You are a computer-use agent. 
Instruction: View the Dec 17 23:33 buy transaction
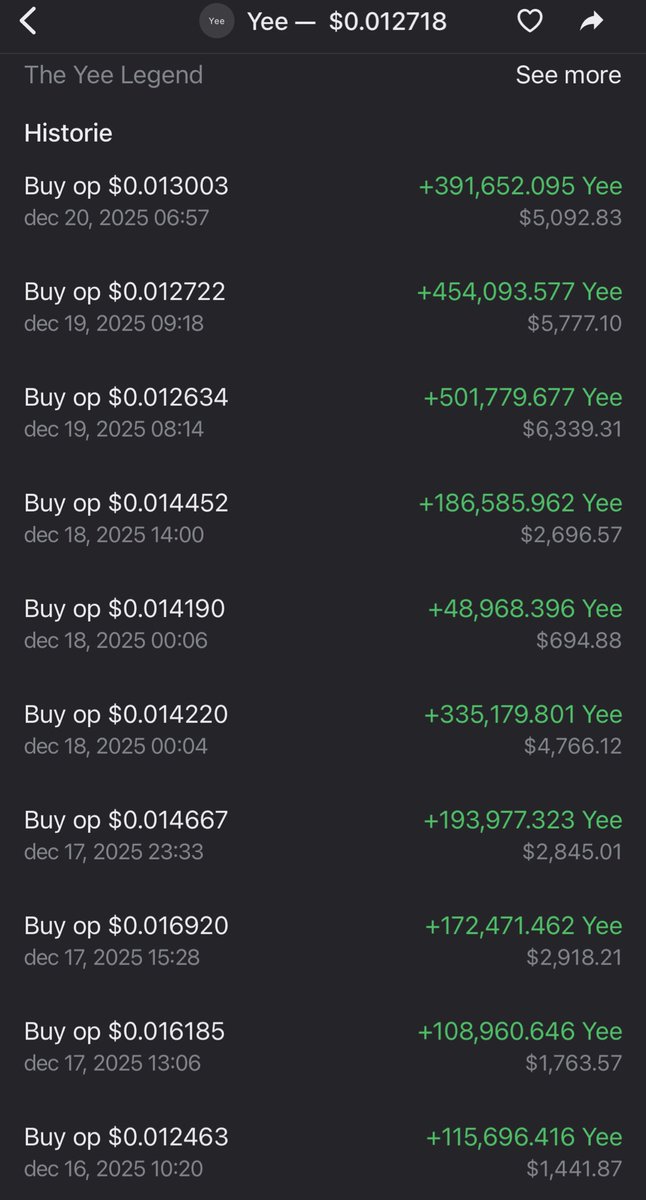pos(322,835)
